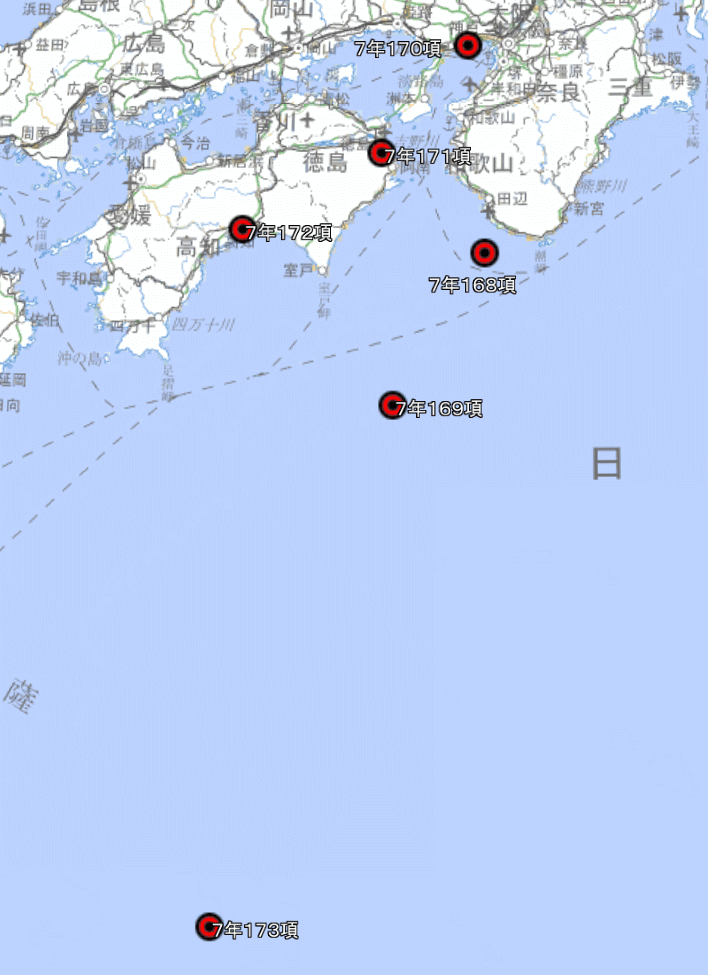
Task: Open the 7年173項 marker
Action: (x=208, y=926)
